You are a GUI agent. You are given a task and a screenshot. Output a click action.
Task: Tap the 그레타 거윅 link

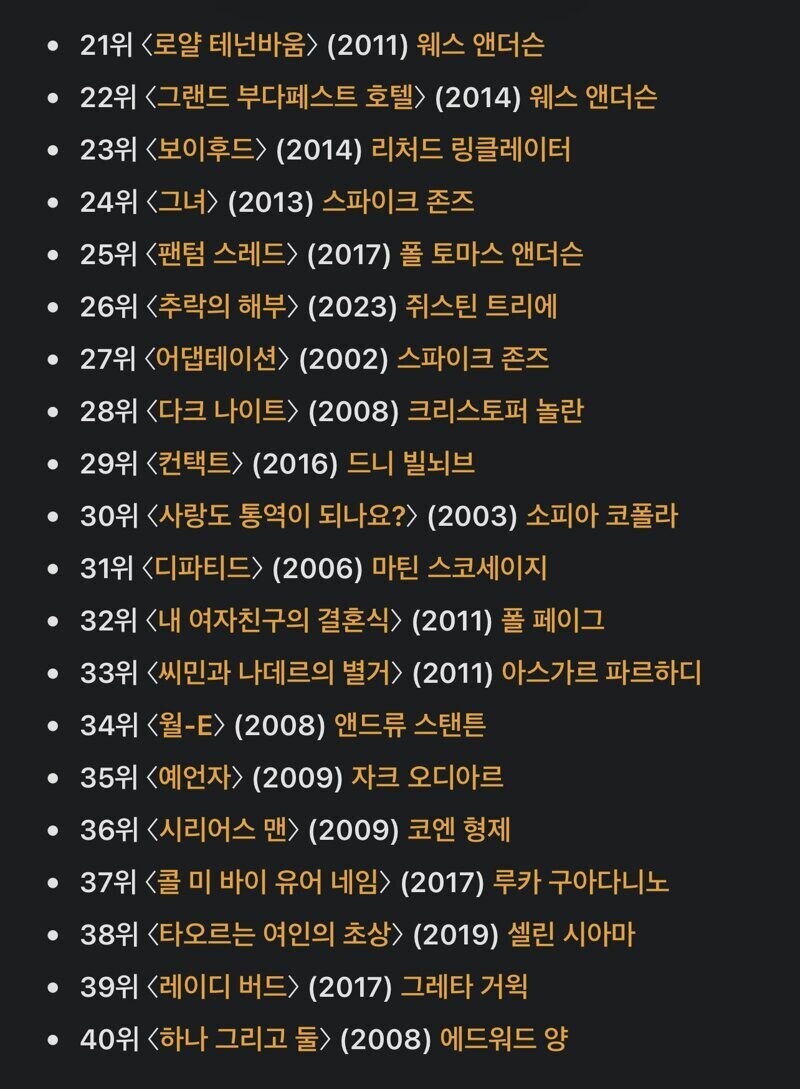[x=464, y=987]
